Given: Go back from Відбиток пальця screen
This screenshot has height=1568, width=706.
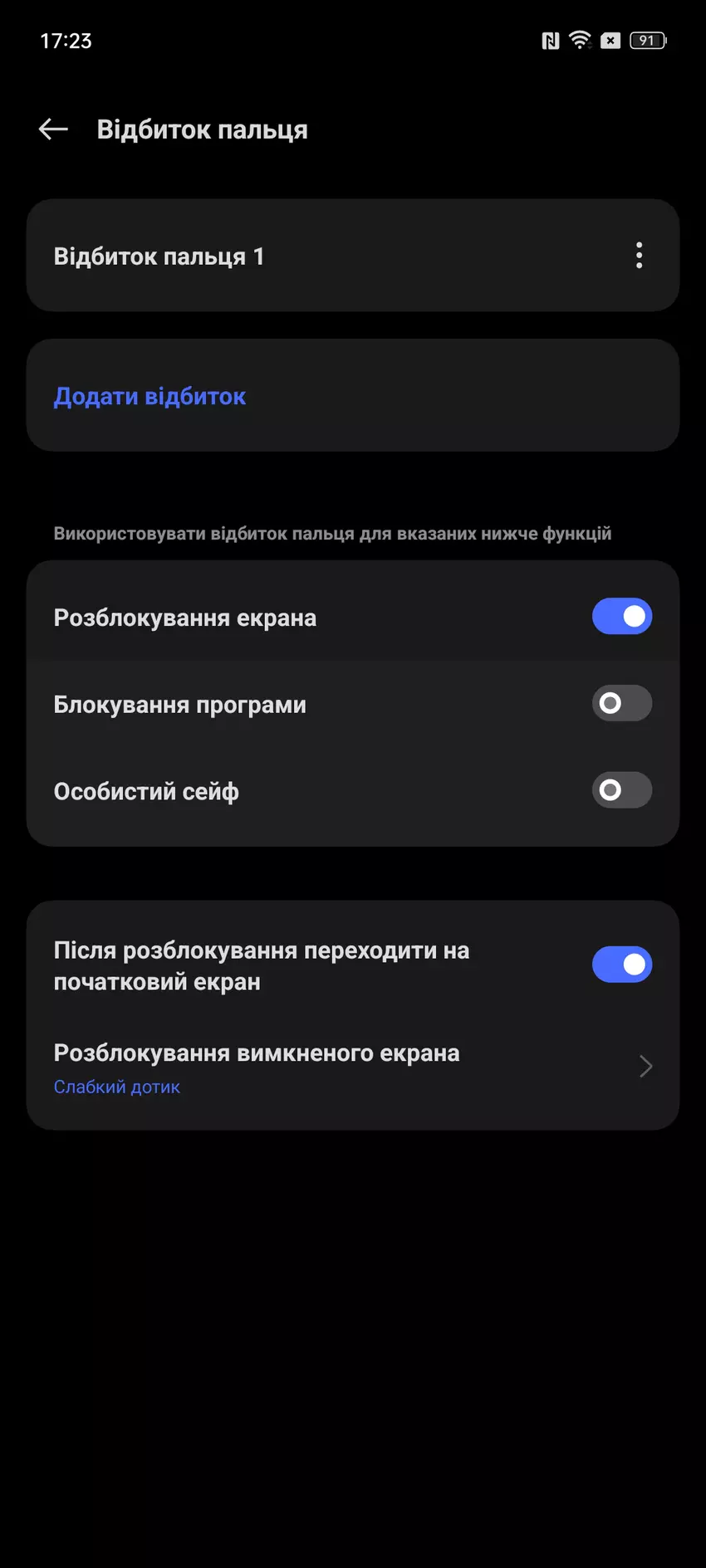Looking at the screenshot, I should coord(53,129).
